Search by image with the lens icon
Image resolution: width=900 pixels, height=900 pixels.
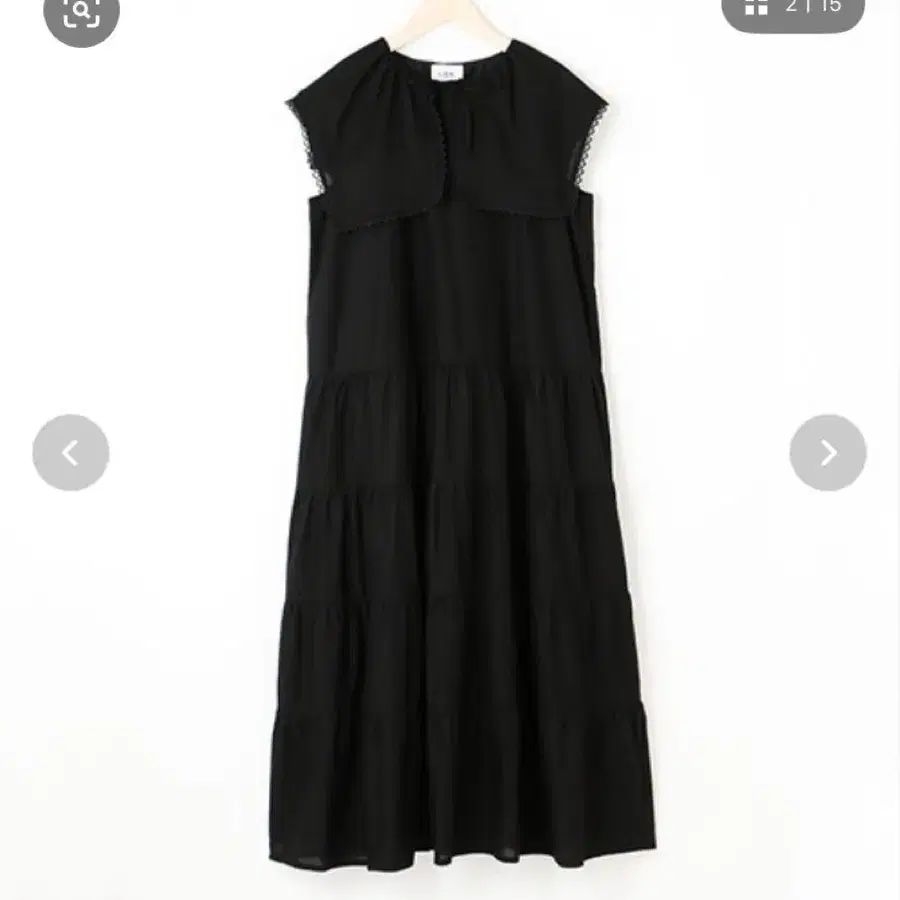(x=81, y=12)
